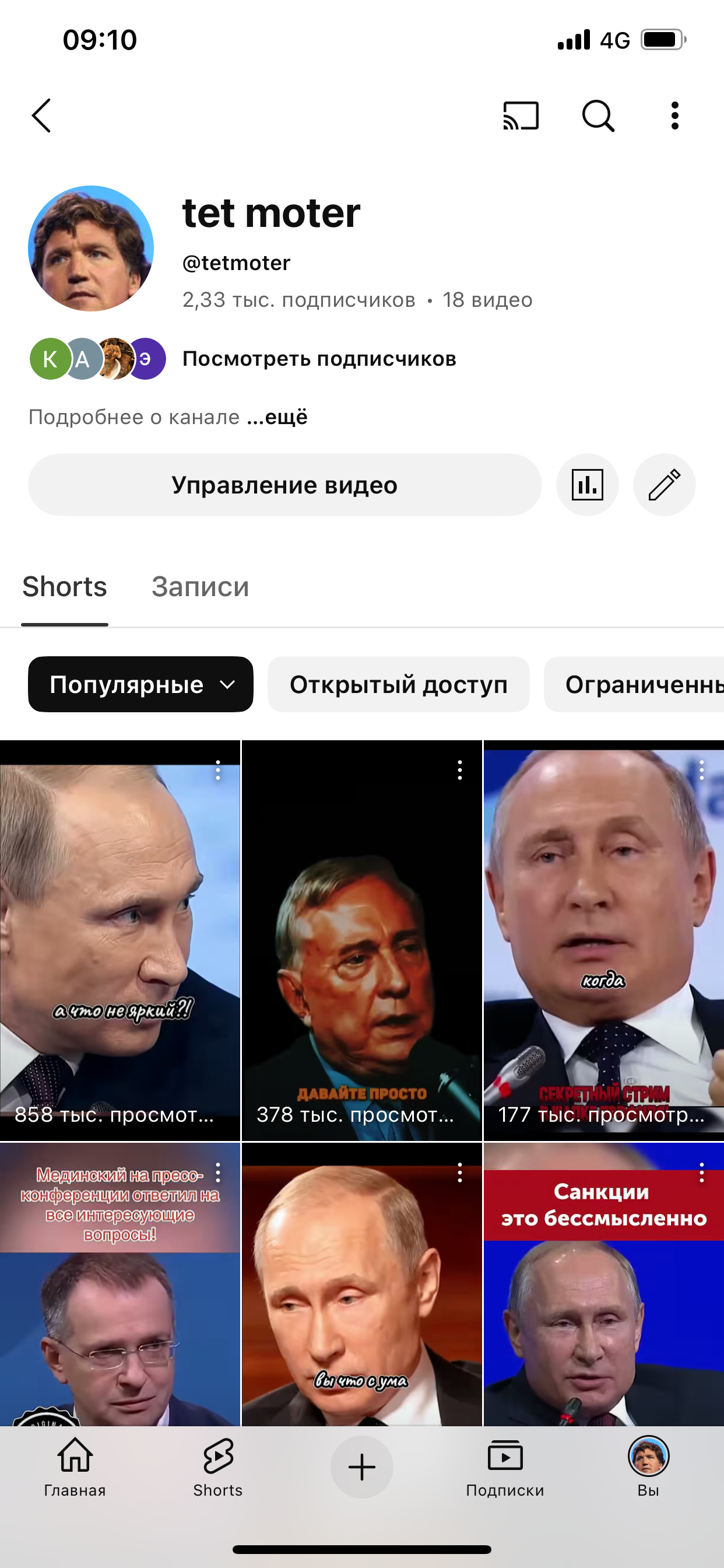724x1568 pixels.
Task: Open Посмотреть подписчиков list
Action: click(319, 359)
